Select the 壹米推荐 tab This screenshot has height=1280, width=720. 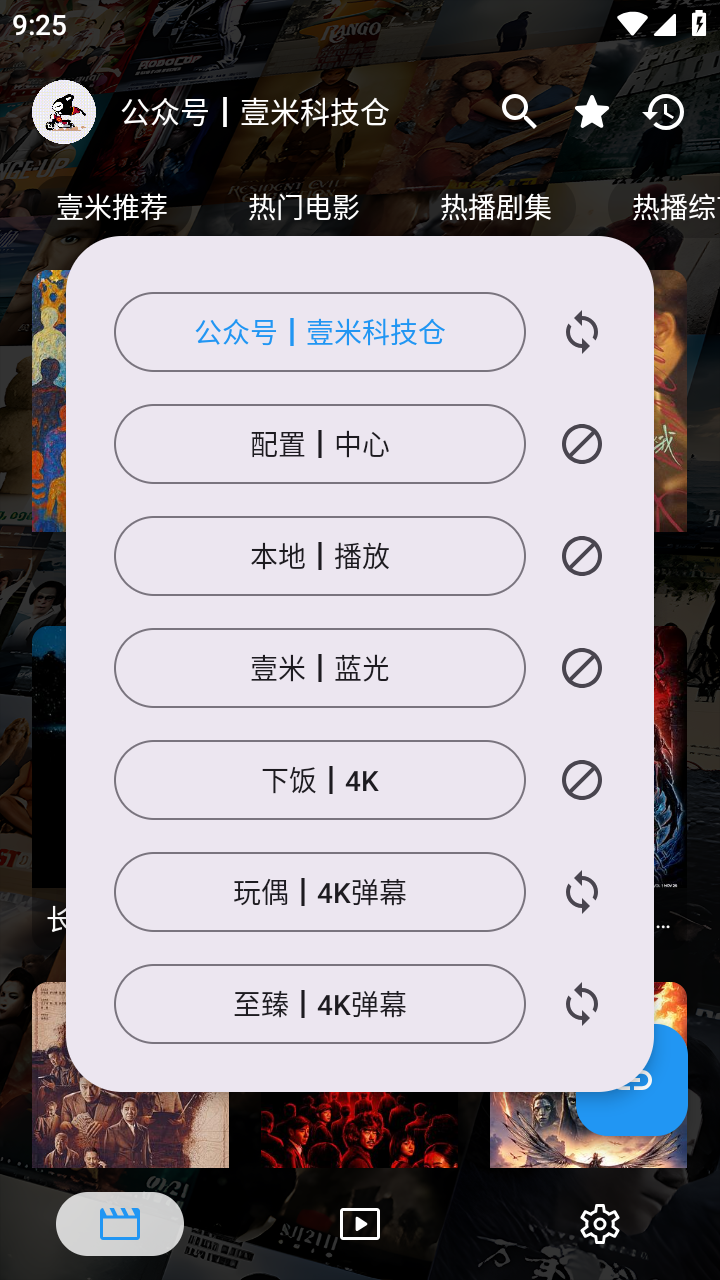click(x=112, y=206)
